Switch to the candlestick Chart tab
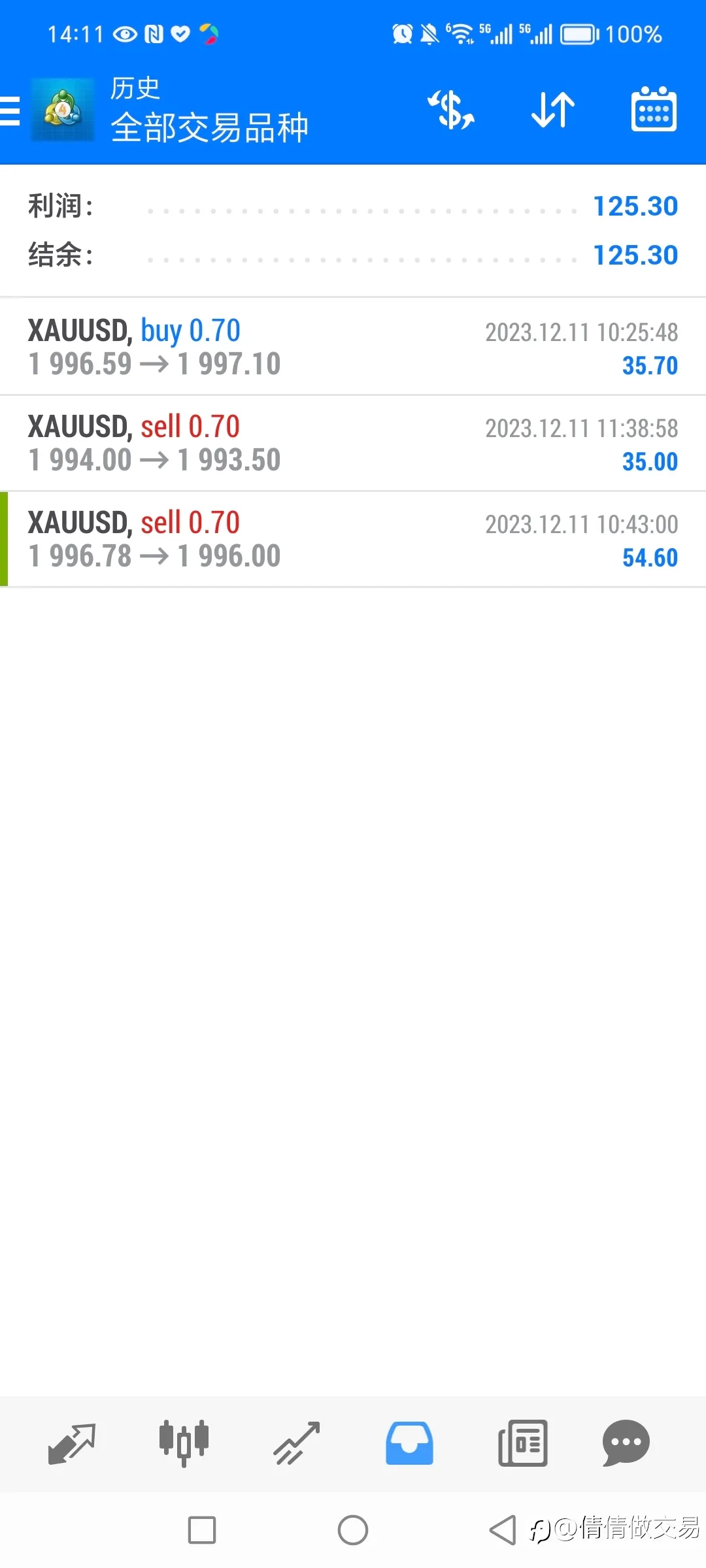 [x=184, y=1444]
